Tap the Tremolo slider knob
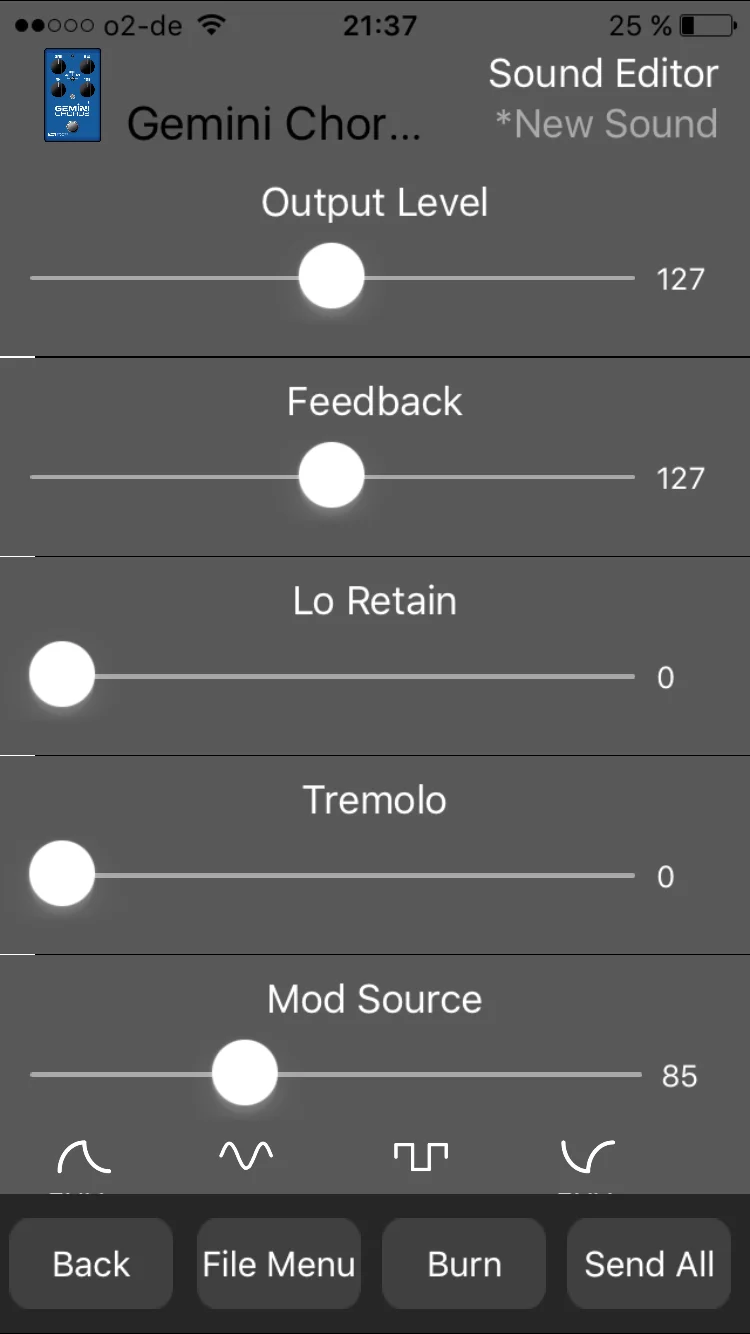The image size is (750, 1334). [x=62, y=874]
